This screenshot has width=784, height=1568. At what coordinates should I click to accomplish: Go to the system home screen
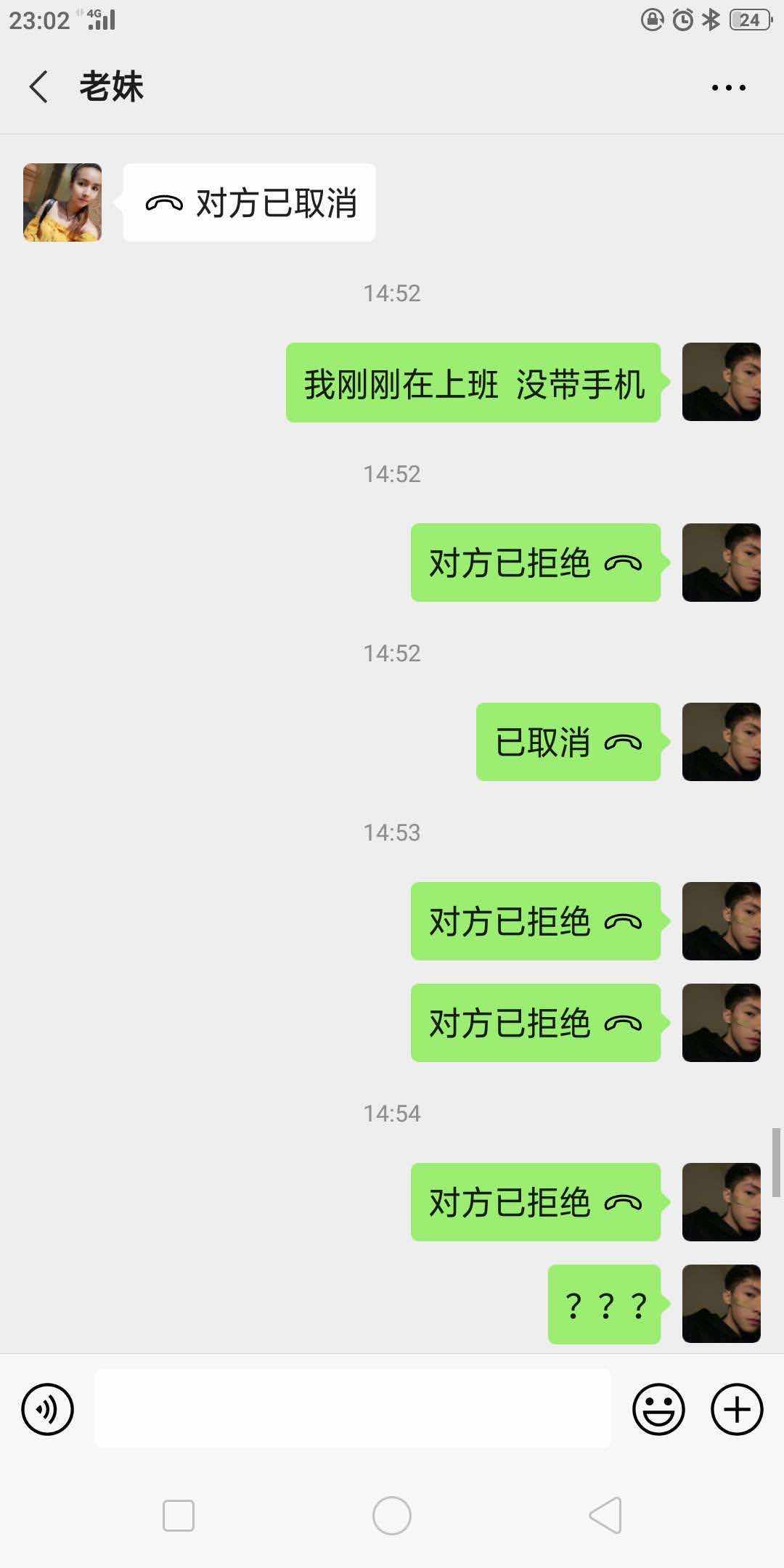(392, 1516)
